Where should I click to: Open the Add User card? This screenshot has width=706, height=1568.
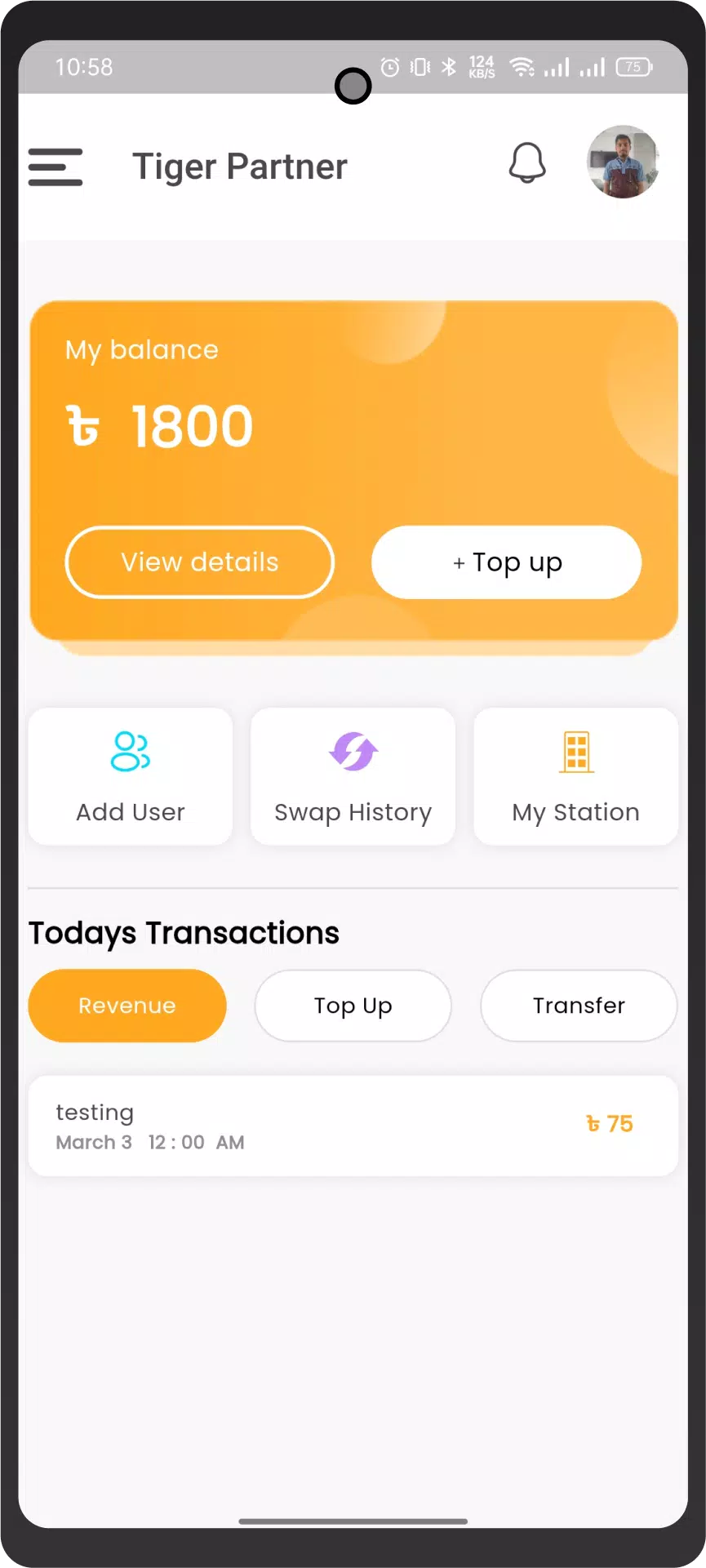(129, 775)
